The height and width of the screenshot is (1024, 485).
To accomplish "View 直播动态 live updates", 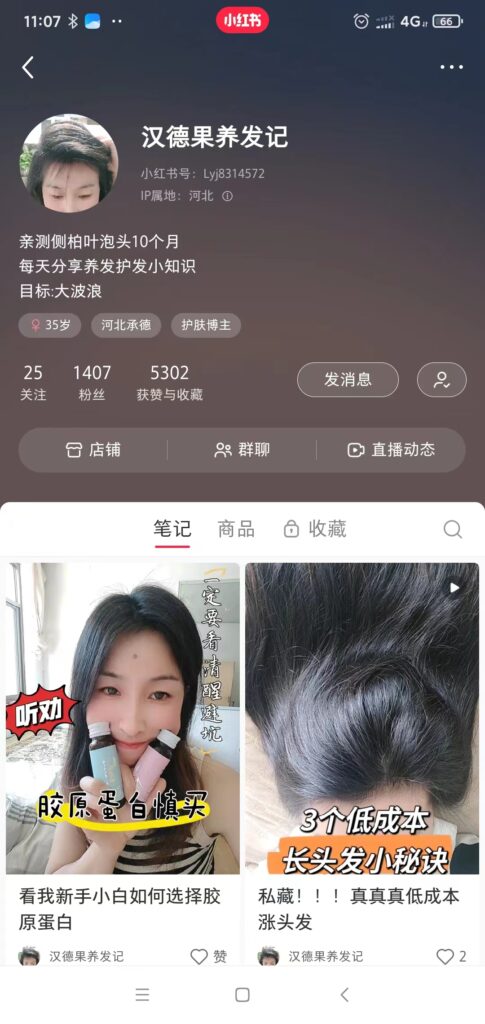I will click(x=391, y=450).
